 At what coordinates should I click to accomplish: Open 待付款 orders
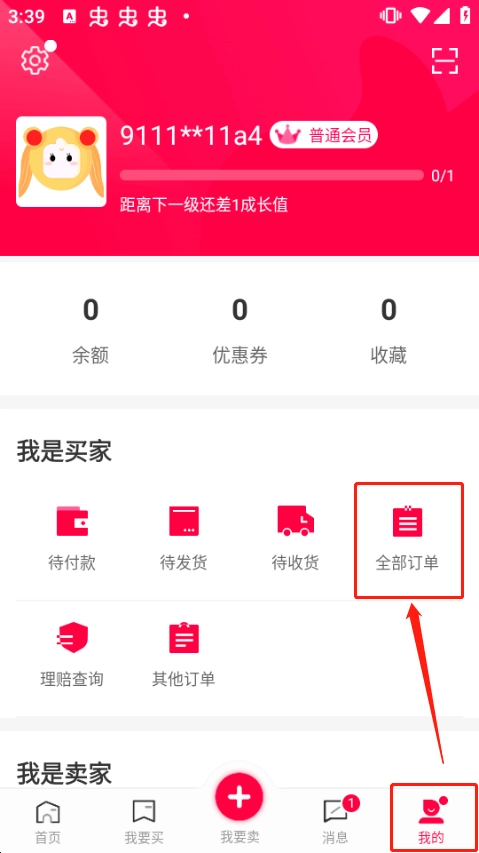click(72, 538)
